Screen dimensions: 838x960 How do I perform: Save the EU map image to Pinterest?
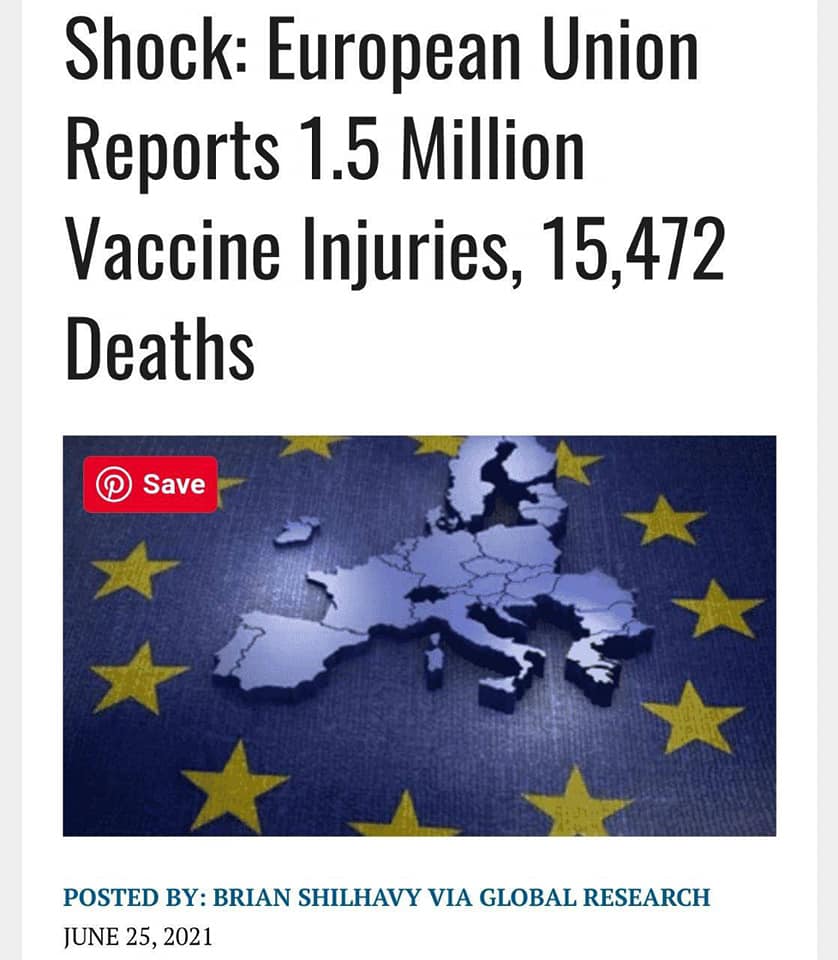click(x=150, y=484)
